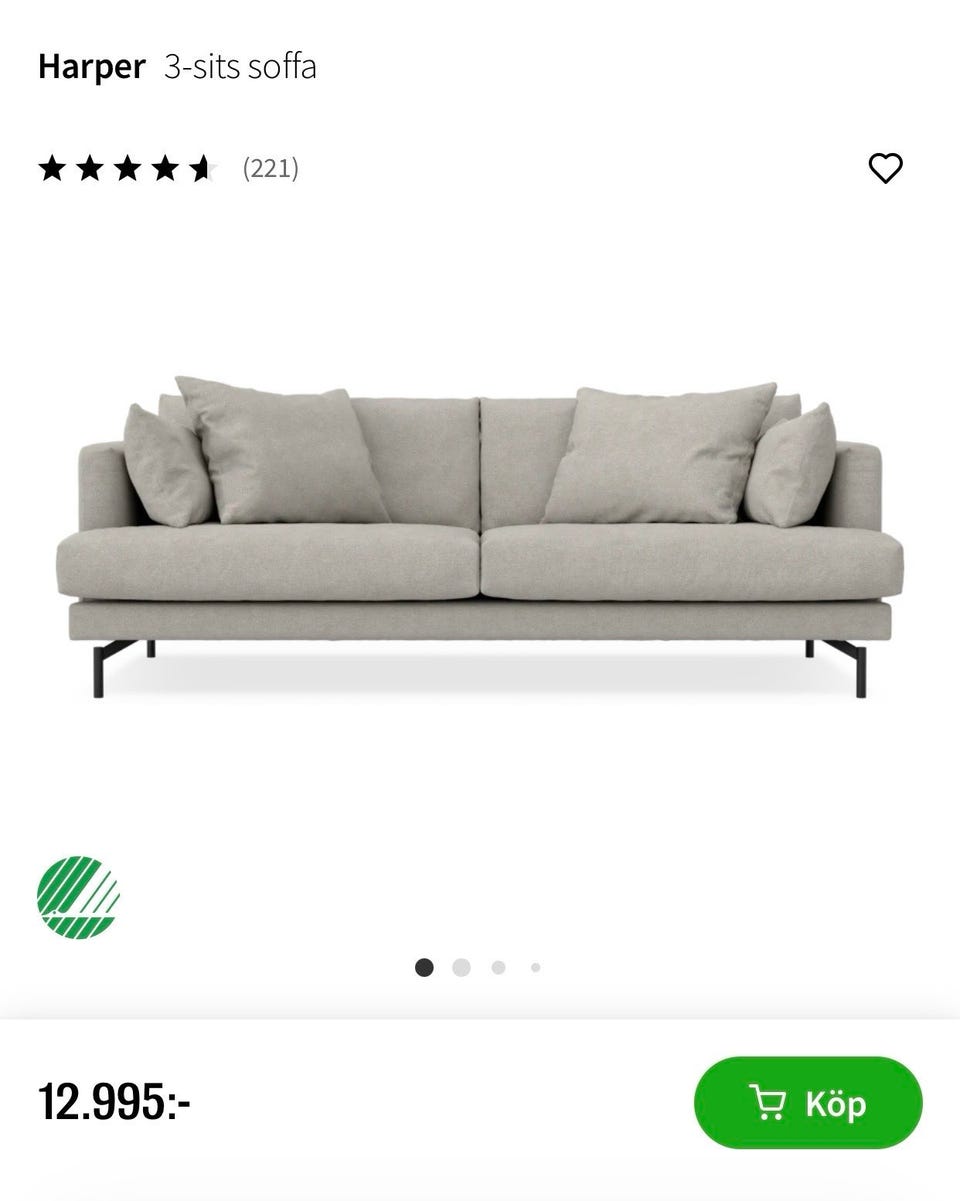The height and width of the screenshot is (1201, 960).
Task: Add the Harper sofa to favorites
Action: pos(885,168)
